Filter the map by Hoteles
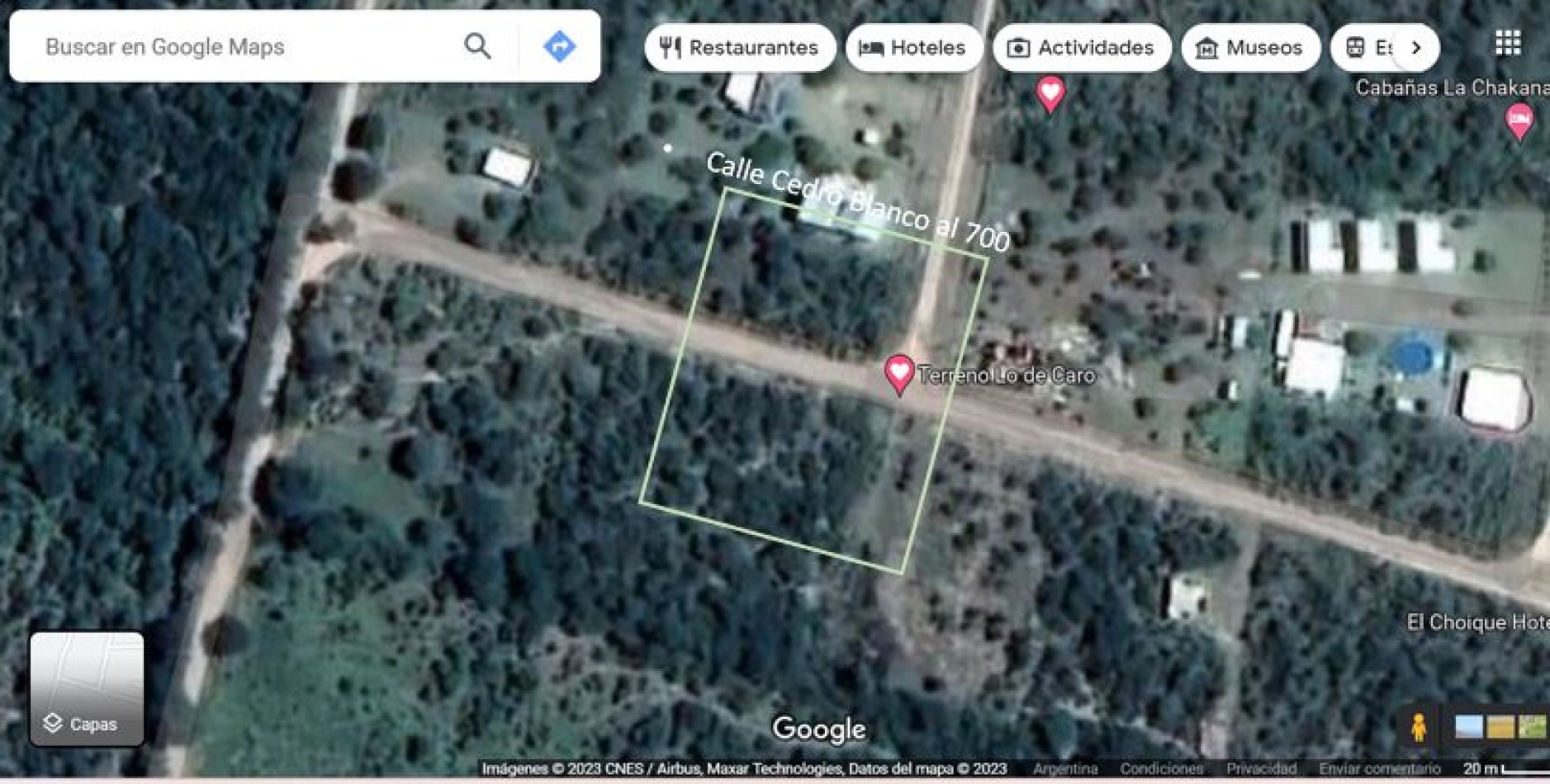Image resolution: width=1550 pixels, height=784 pixels. 912,48
